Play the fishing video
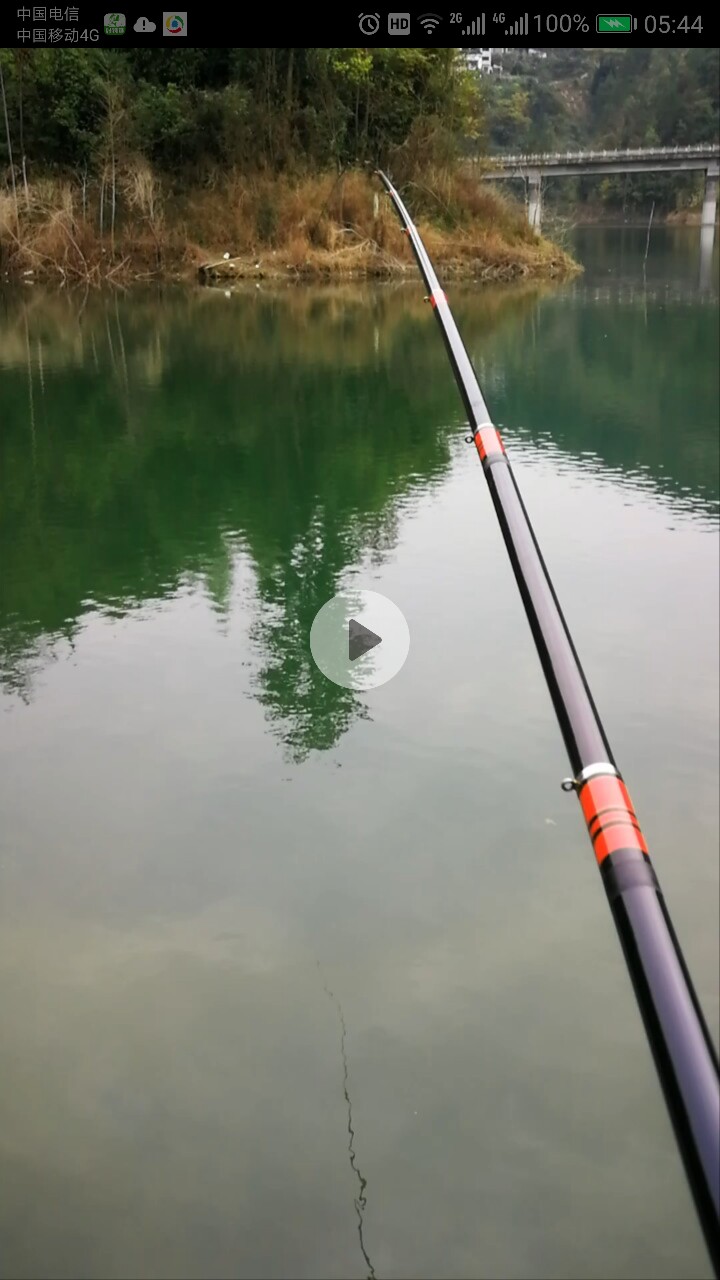 pos(360,640)
